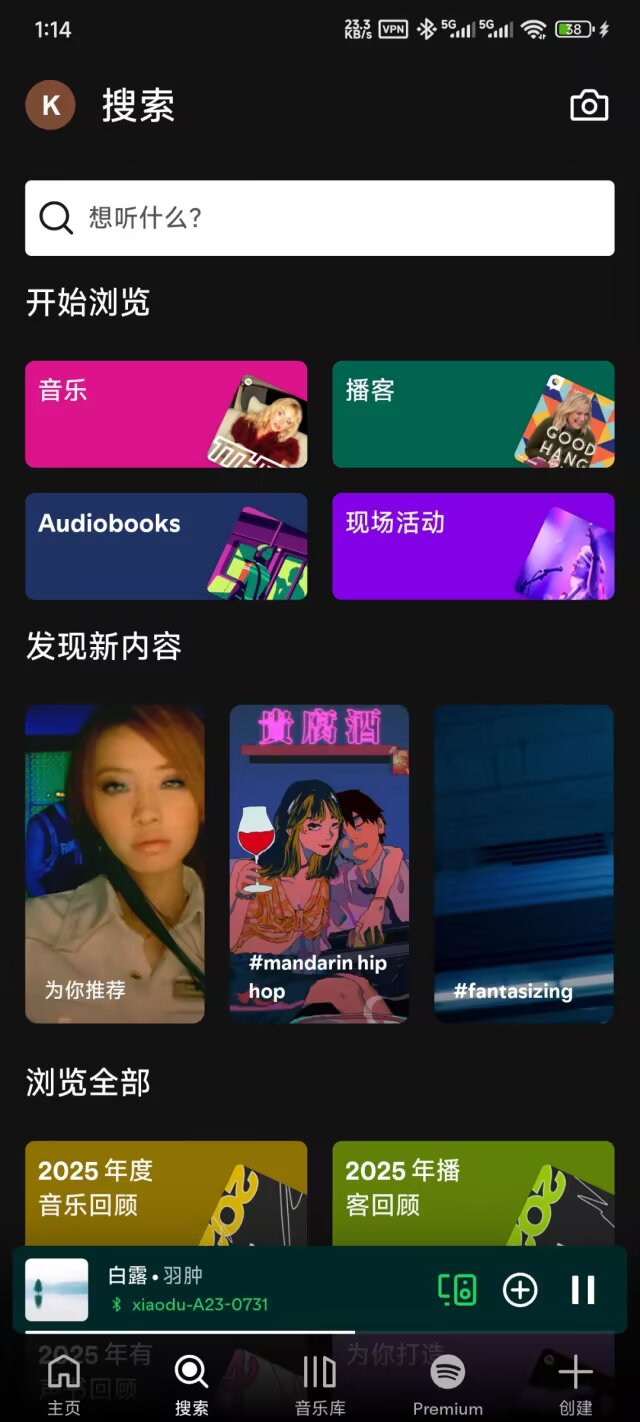Add 白露 to your library
Screen dimensions: 640x1422
520,1290
